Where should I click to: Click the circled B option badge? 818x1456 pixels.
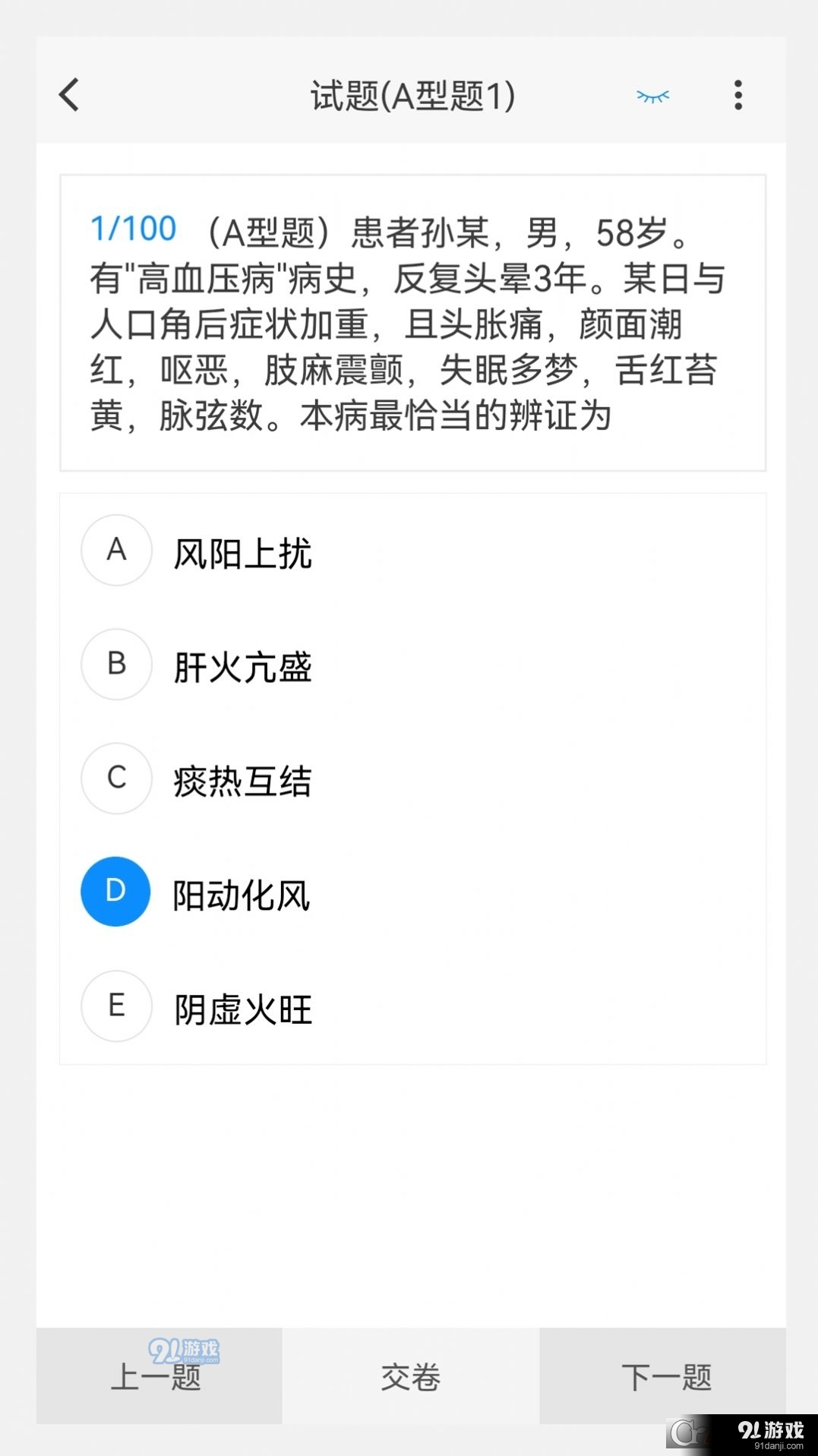tap(115, 665)
